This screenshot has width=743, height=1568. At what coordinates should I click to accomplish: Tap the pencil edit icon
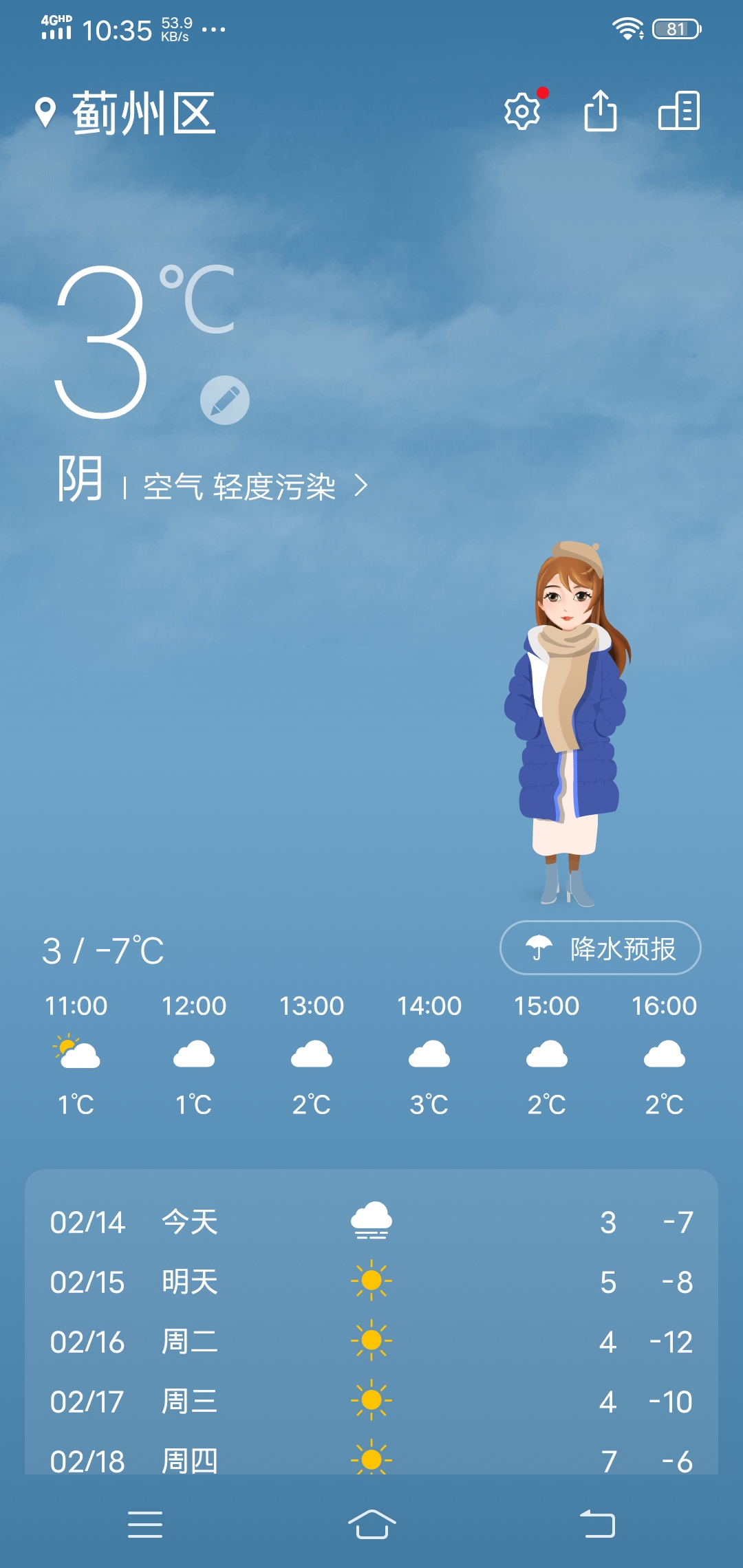(225, 400)
